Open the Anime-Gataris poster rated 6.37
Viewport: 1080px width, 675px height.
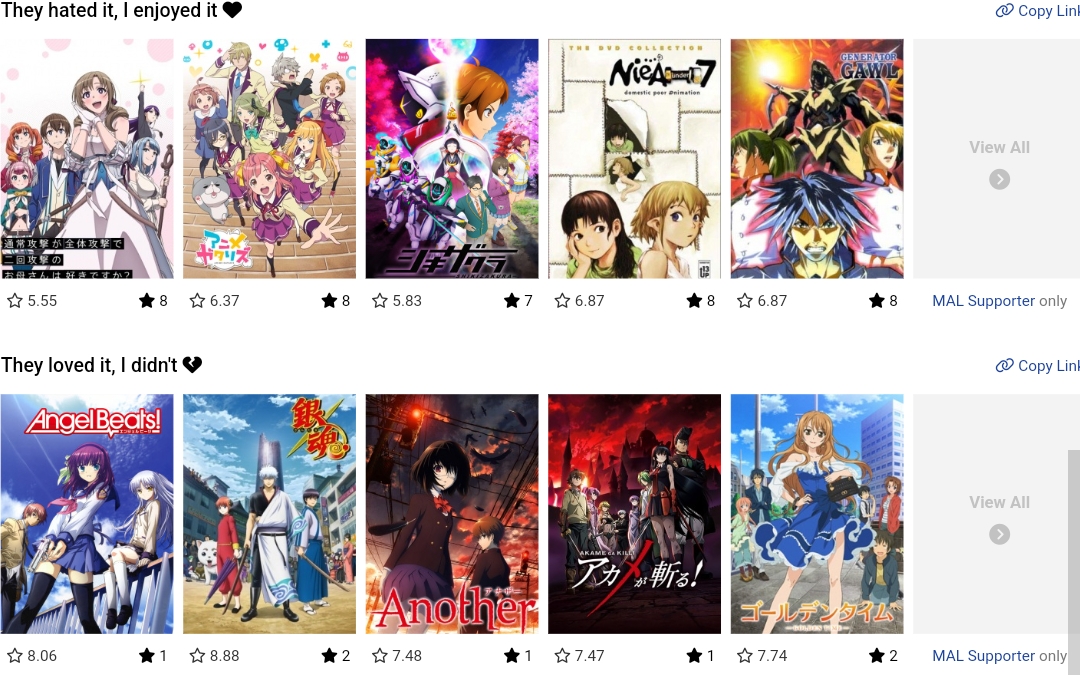coord(269,159)
